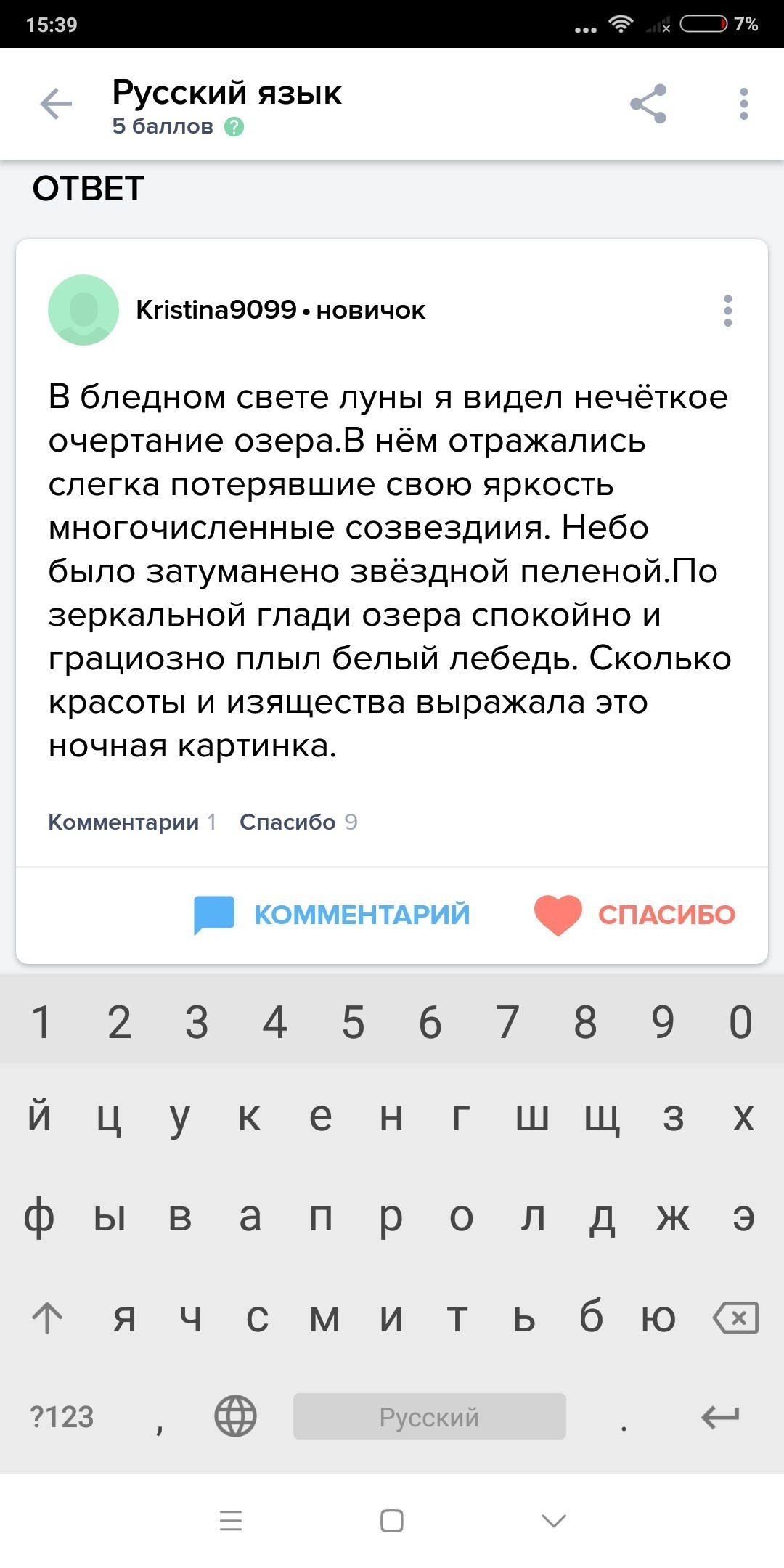Share this question

(x=648, y=104)
